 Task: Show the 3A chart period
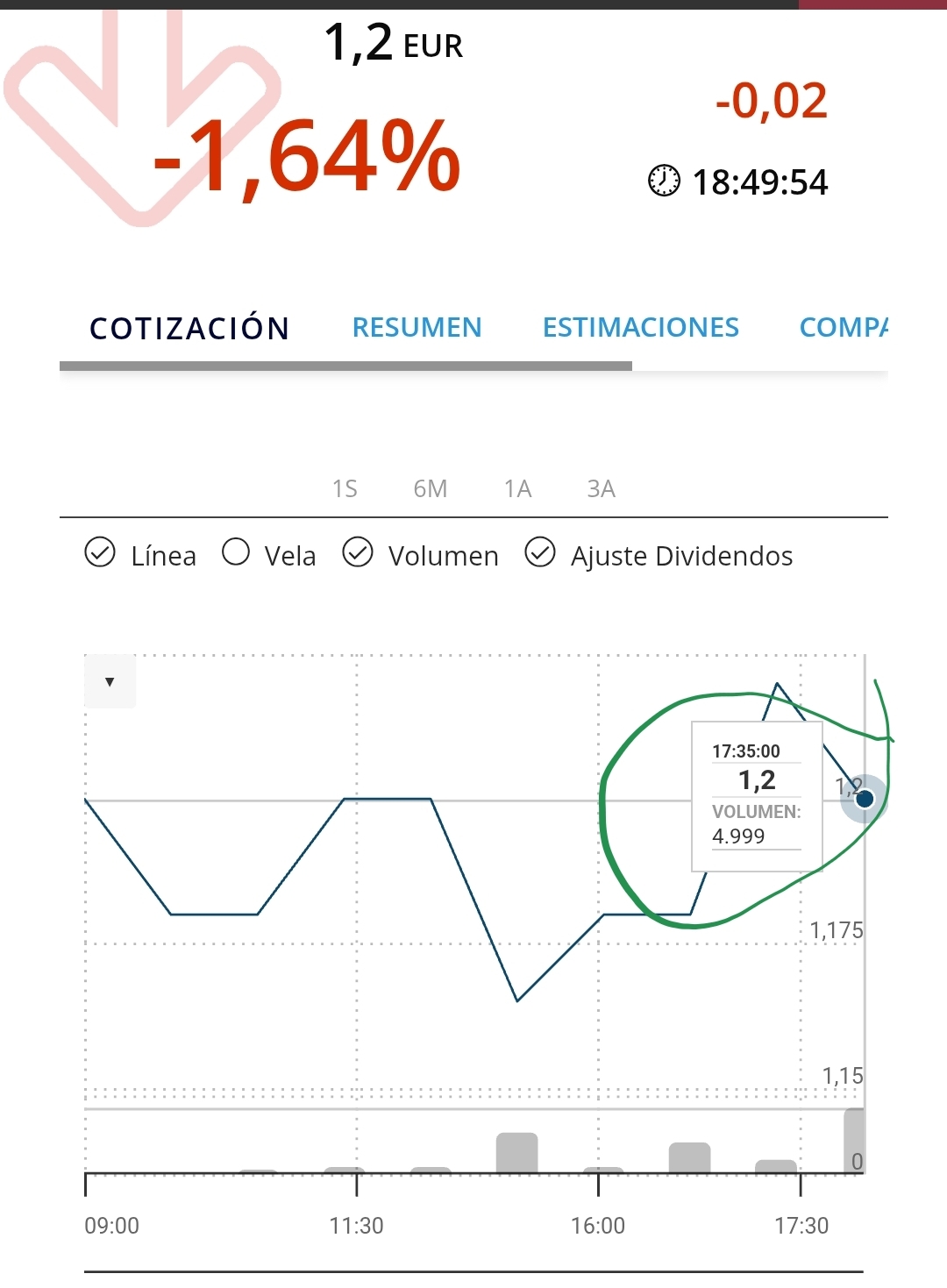coord(602,489)
